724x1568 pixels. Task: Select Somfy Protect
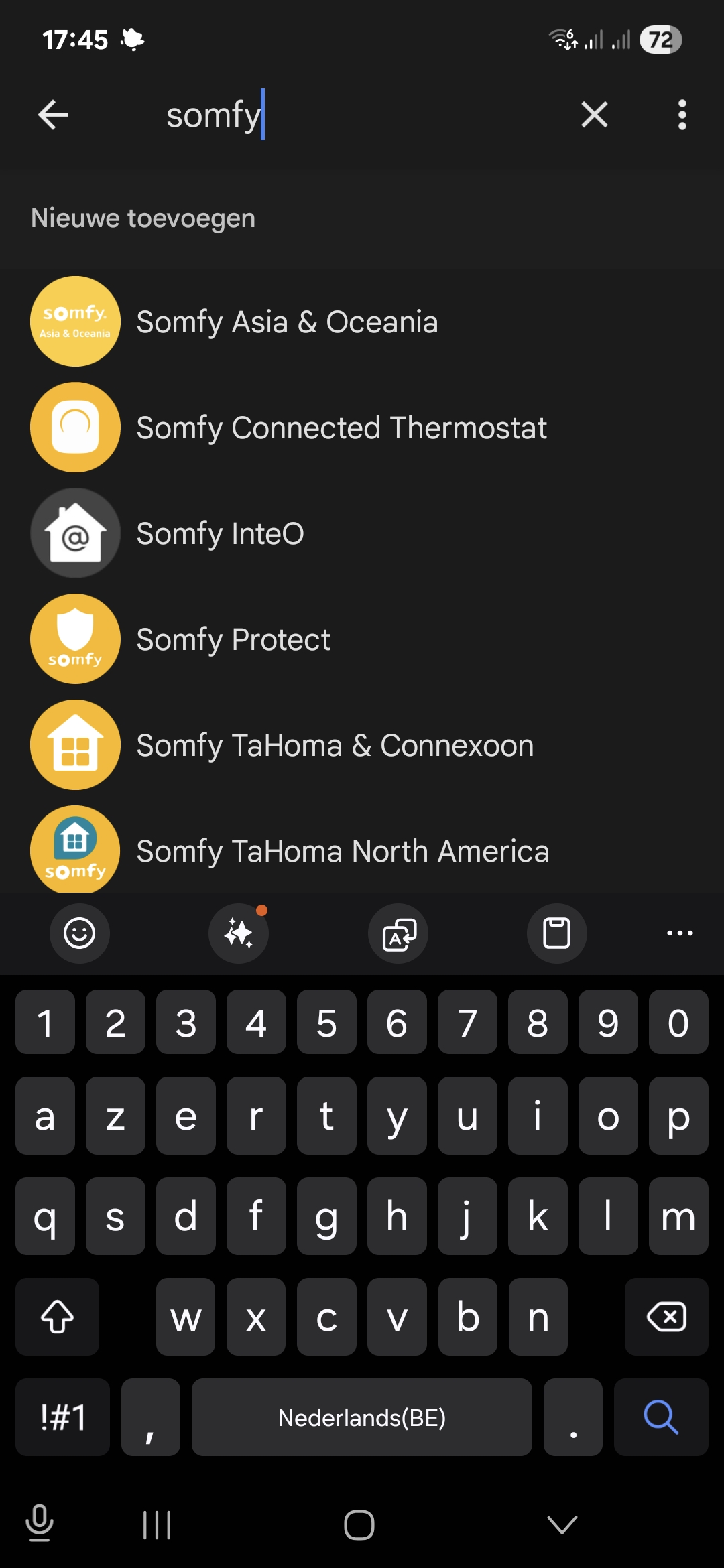click(x=233, y=639)
